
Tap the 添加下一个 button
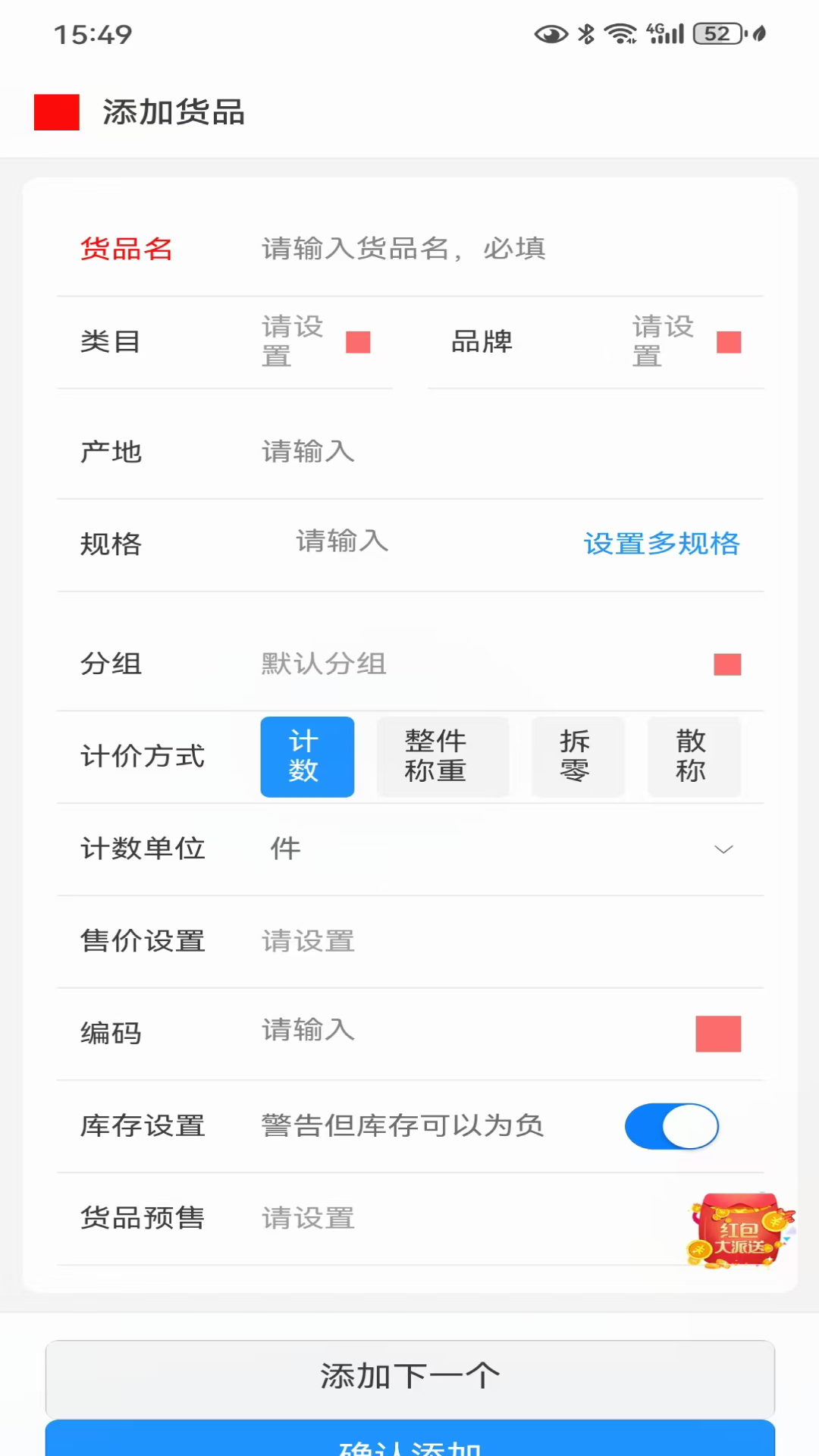tap(409, 1377)
